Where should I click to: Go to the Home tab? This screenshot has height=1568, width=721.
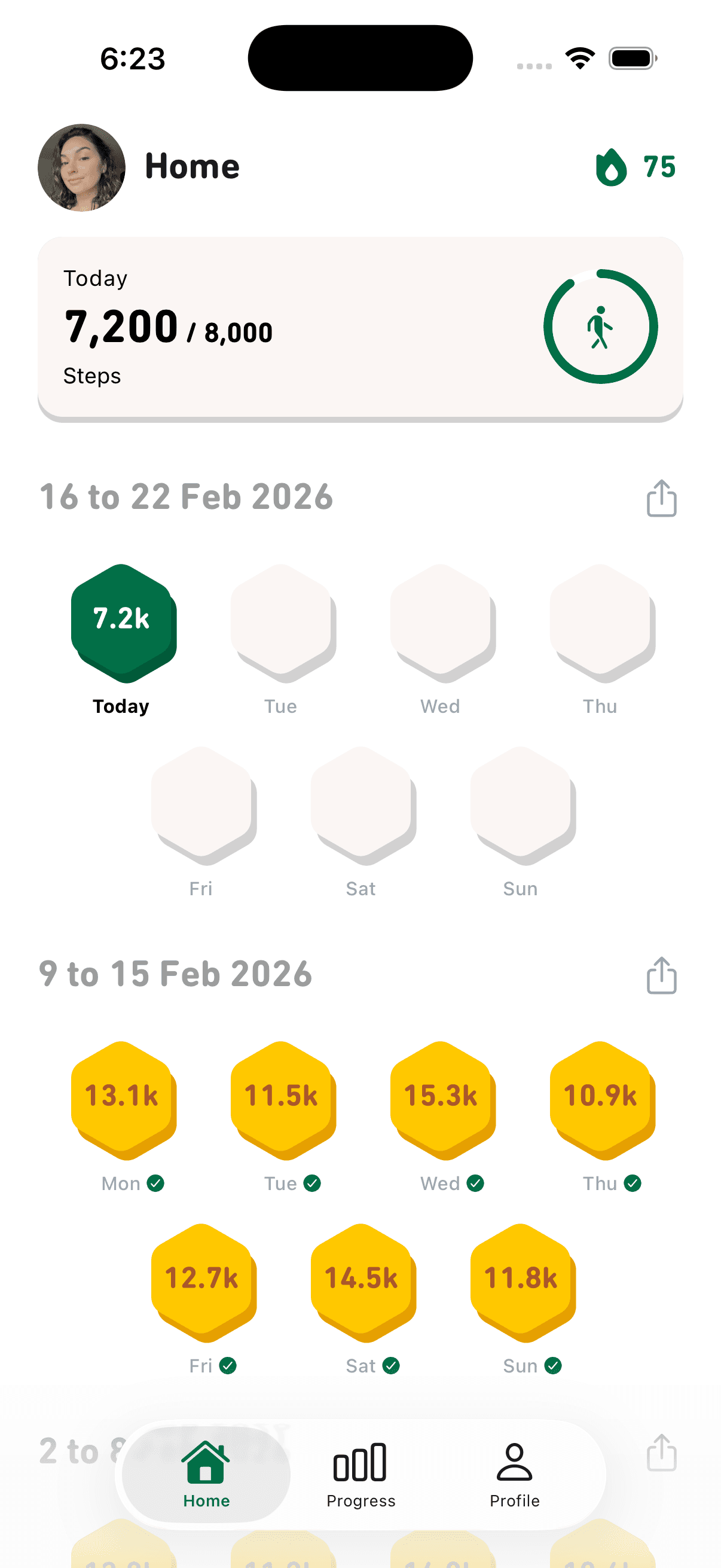click(x=206, y=1474)
